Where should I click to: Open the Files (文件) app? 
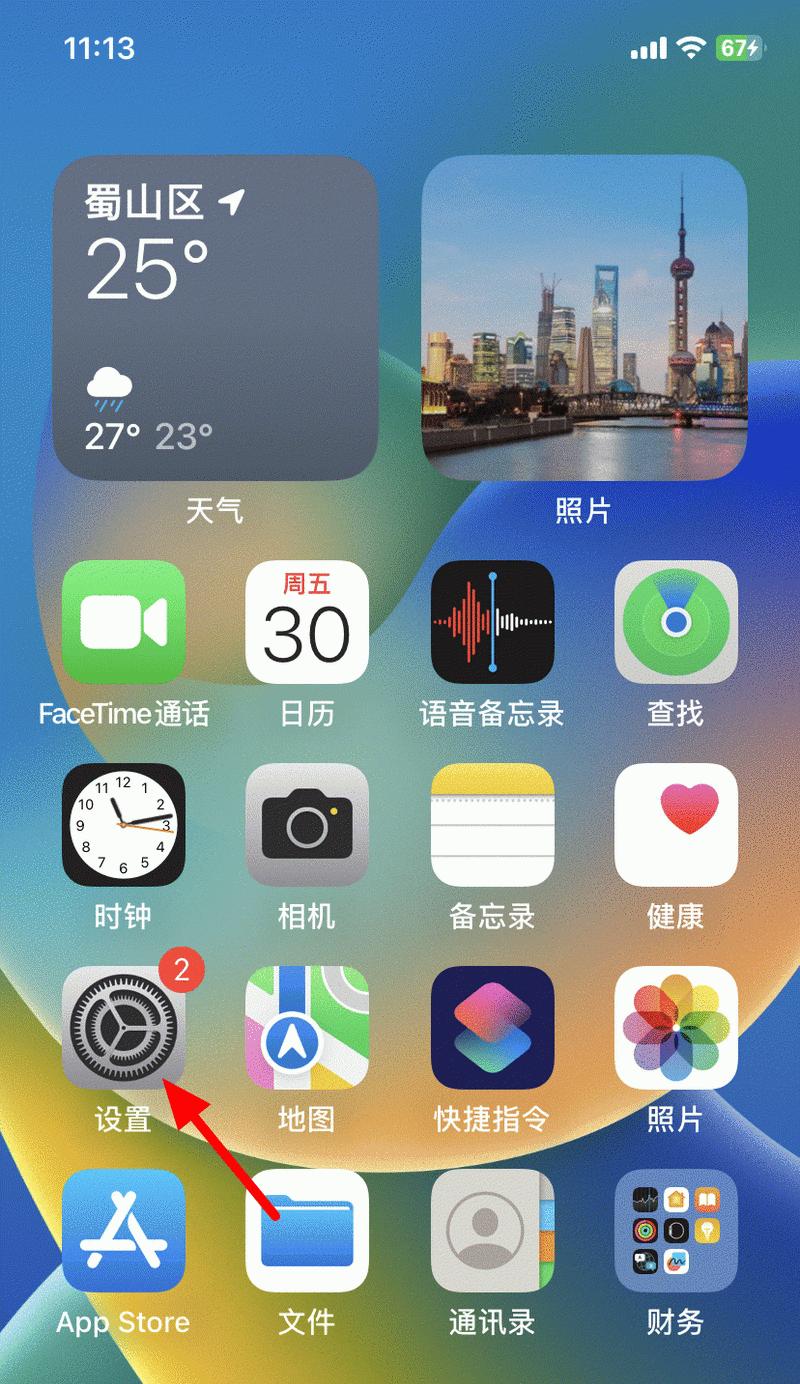click(307, 1230)
